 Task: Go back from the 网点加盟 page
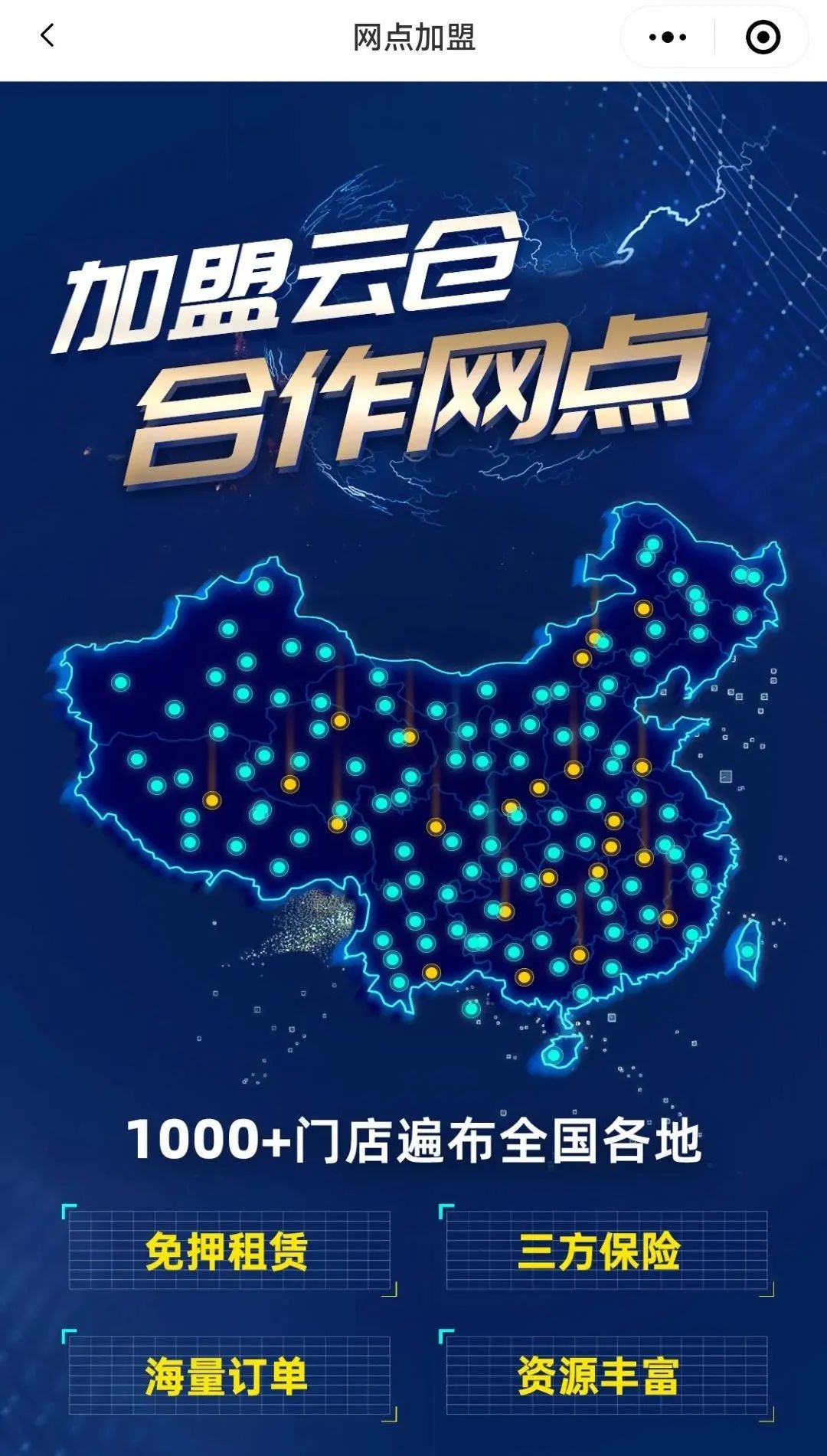[47, 36]
